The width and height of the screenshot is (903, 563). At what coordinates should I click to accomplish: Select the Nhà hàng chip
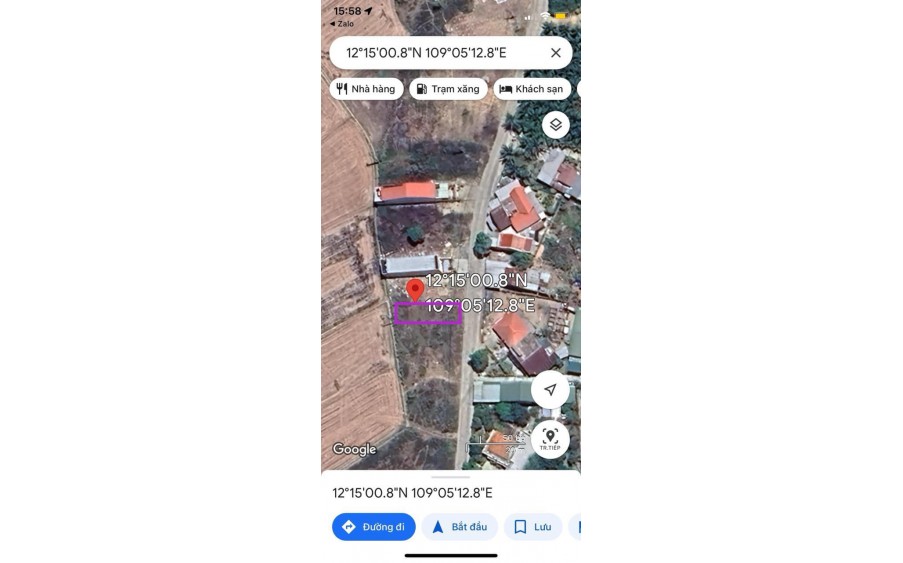[366, 89]
